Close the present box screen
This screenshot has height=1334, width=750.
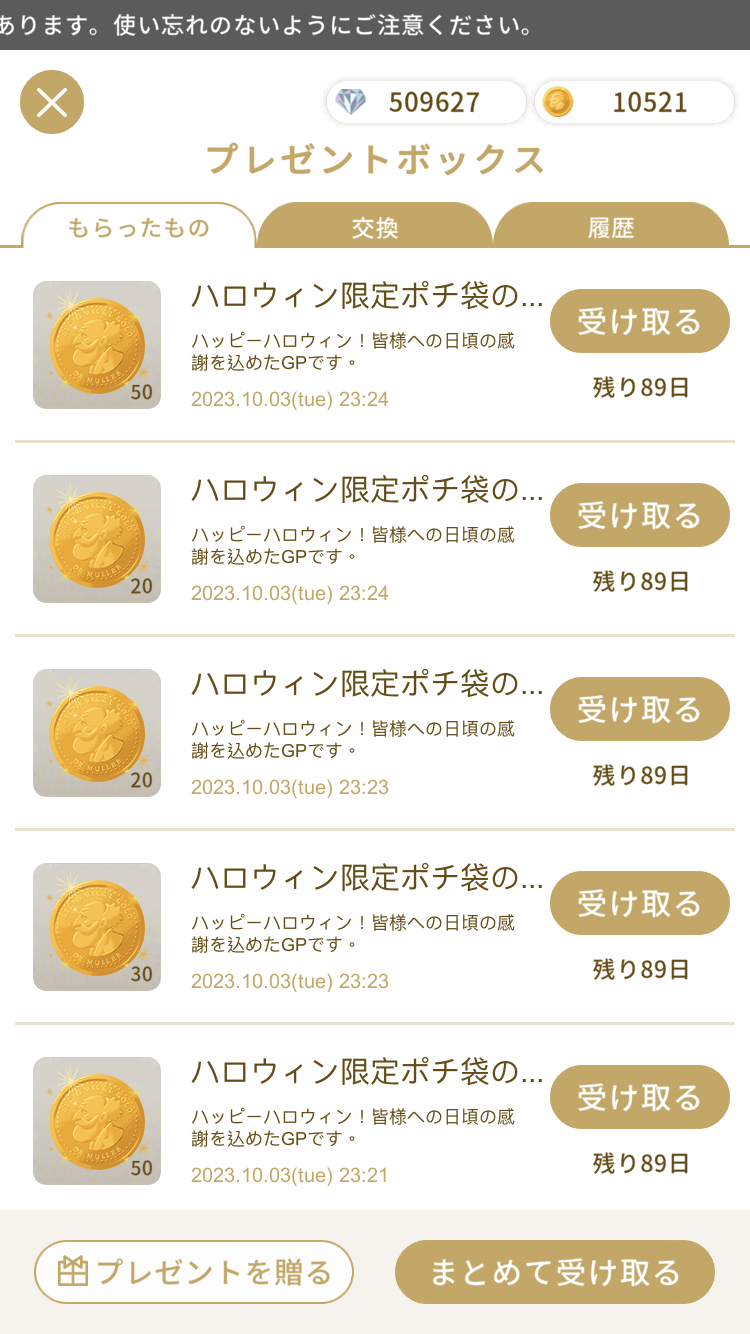[52, 102]
